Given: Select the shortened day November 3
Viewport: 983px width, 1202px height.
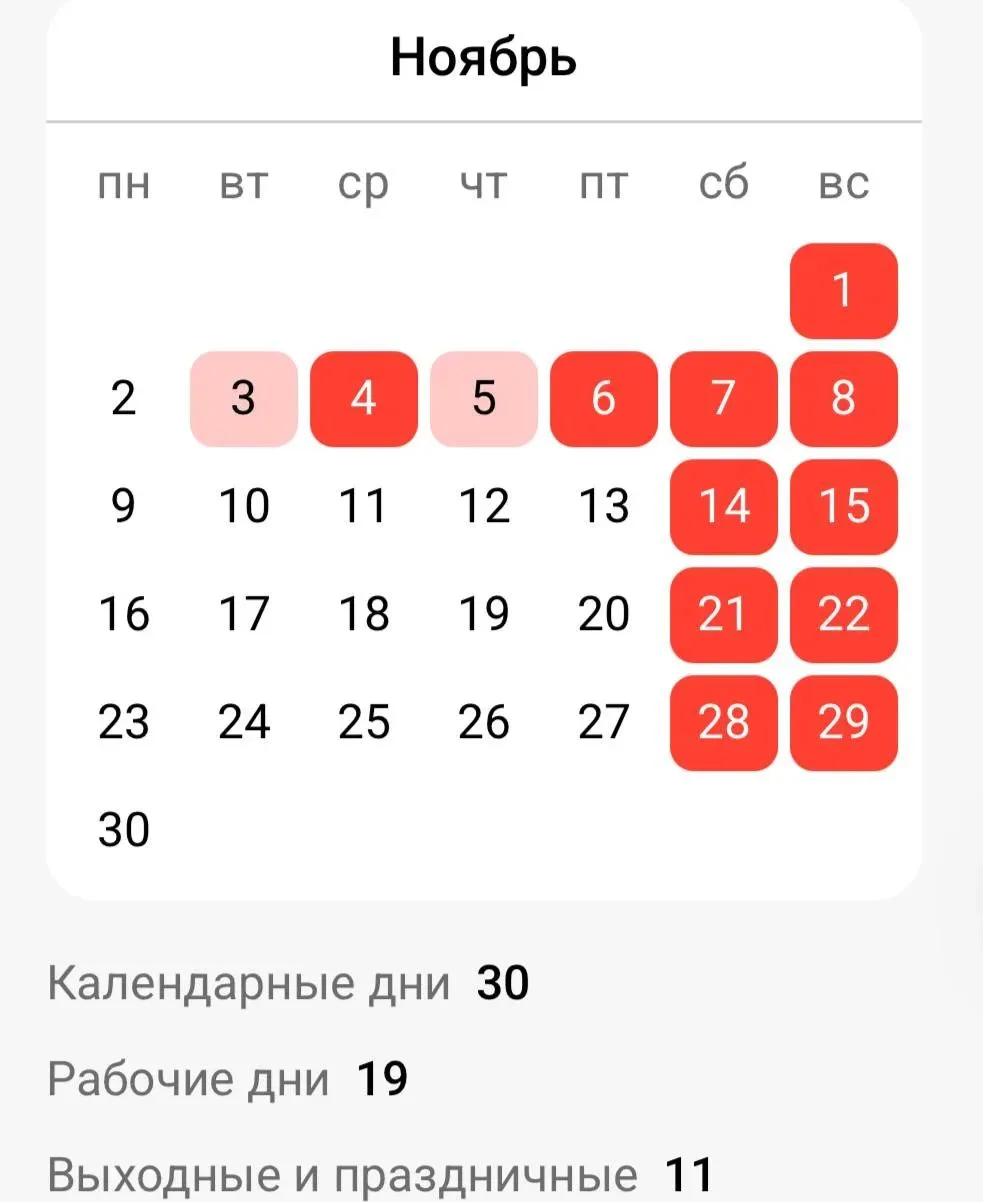Looking at the screenshot, I should (244, 399).
